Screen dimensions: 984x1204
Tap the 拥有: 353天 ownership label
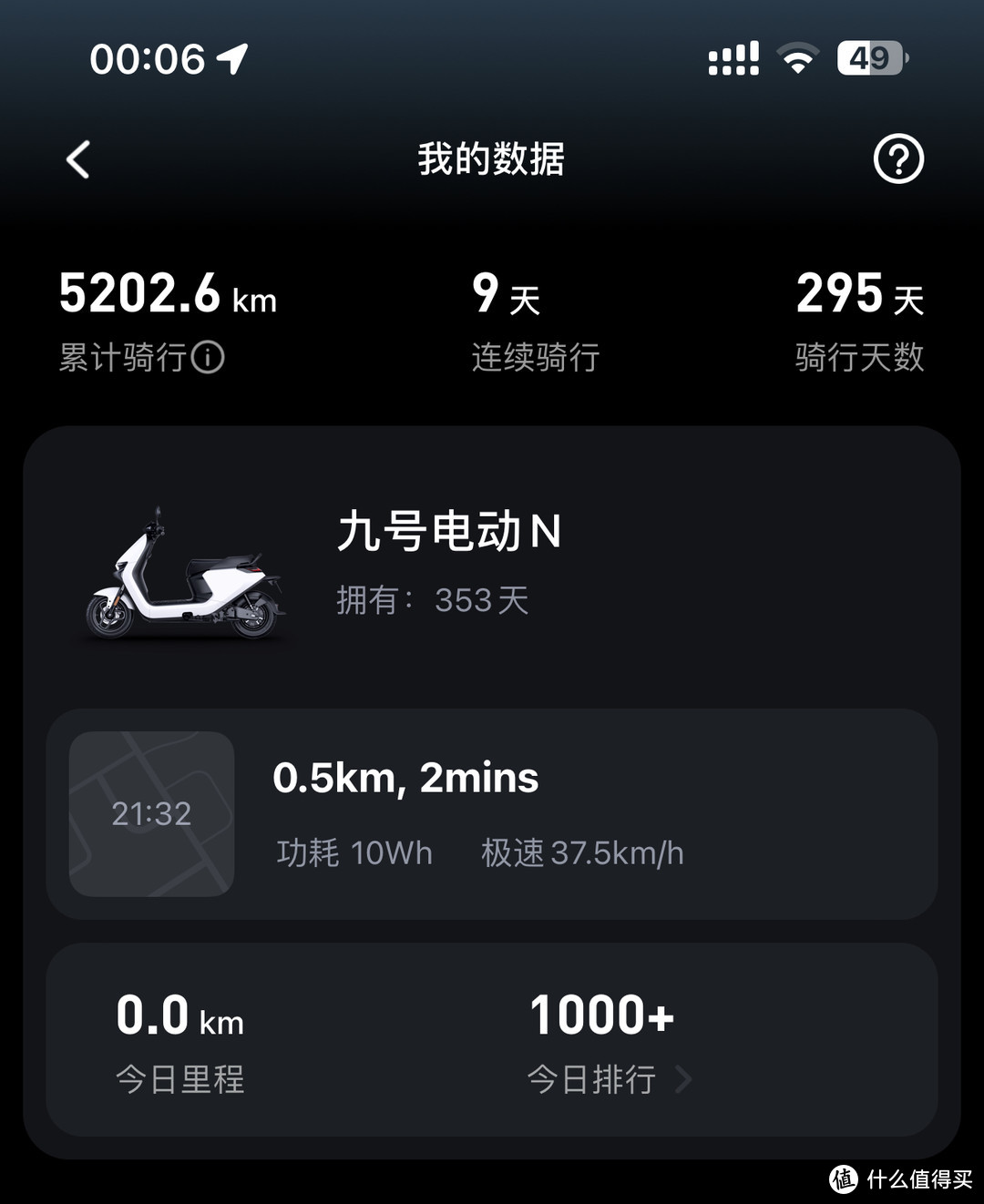click(432, 599)
